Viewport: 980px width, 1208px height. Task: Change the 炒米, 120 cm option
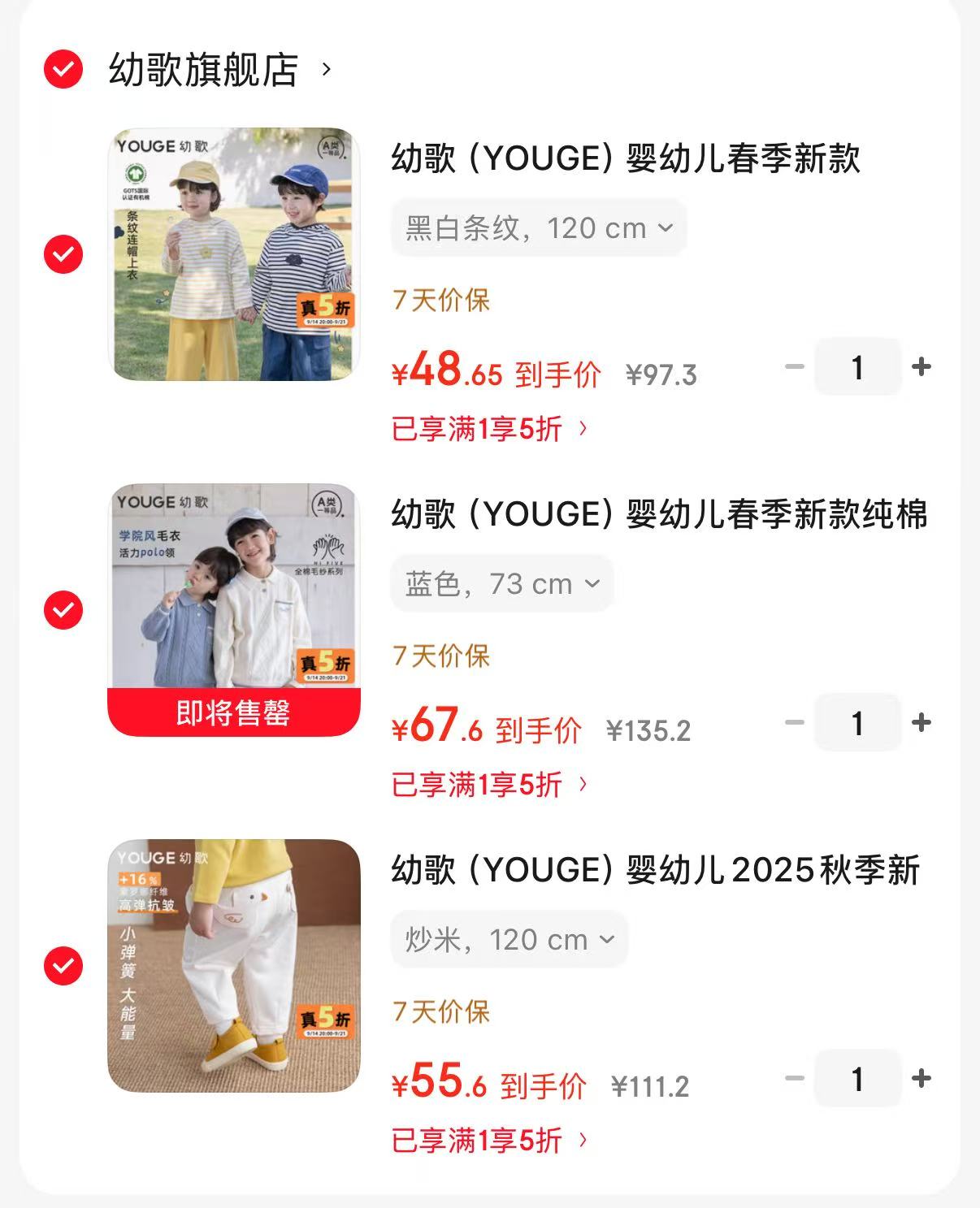point(510,940)
